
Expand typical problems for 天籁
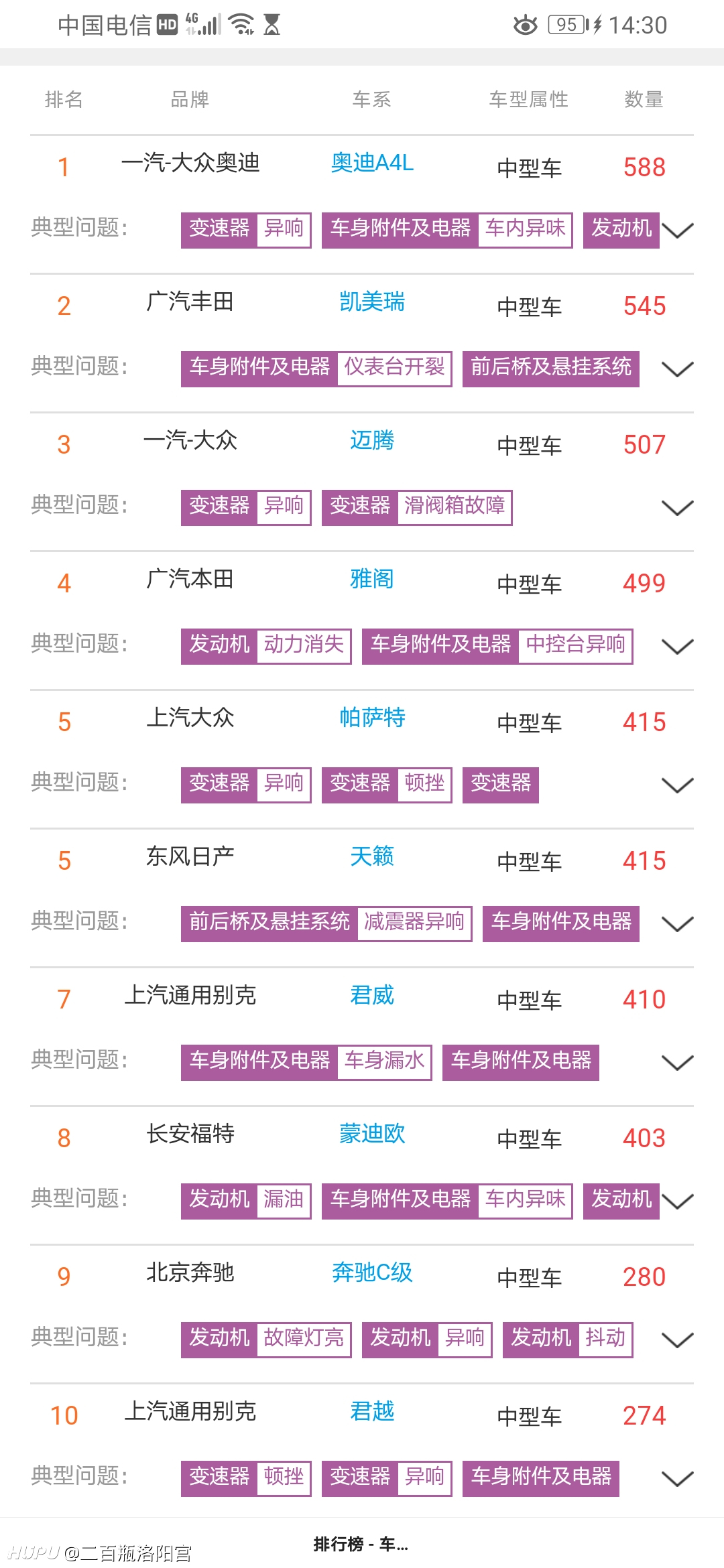click(x=677, y=924)
